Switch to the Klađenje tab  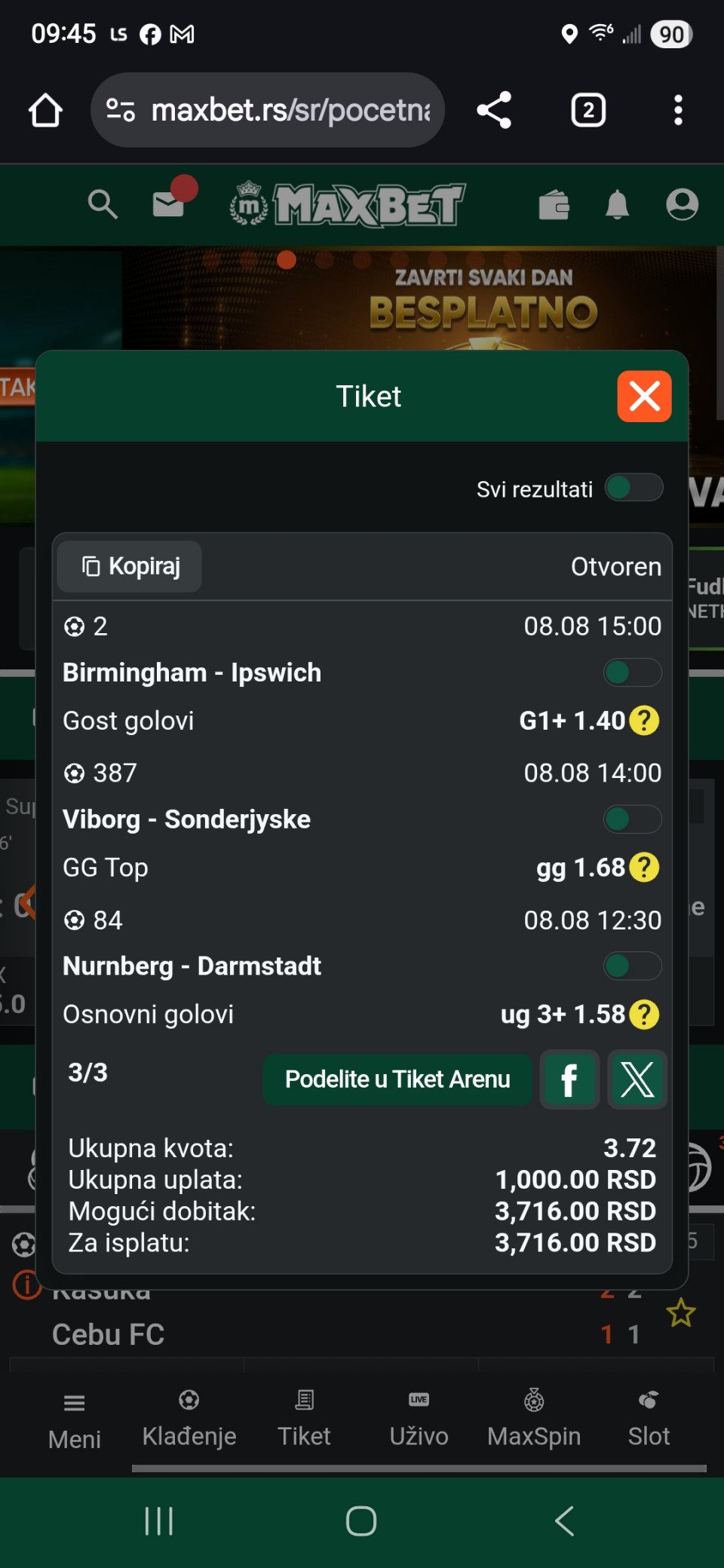coord(189,1419)
